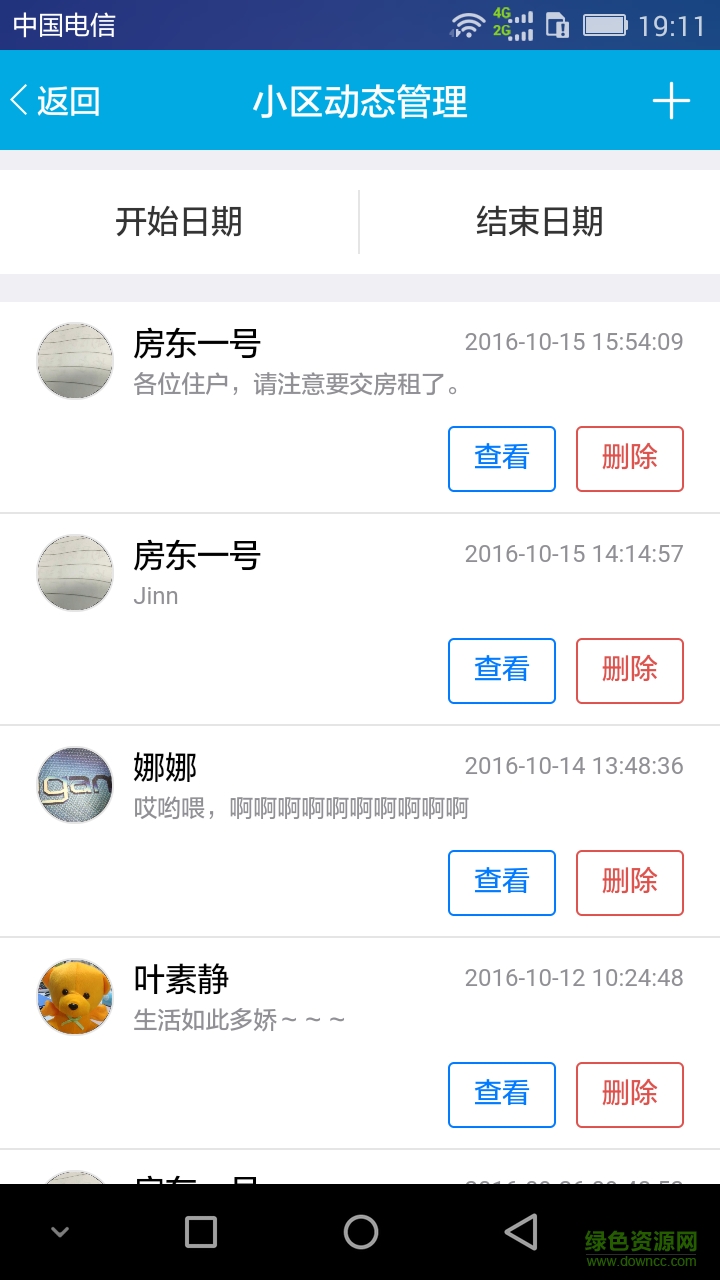The width and height of the screenshot is (720, 1280).
Task: Open the 开始日期 start date selector
Action: tap(180, 222)
